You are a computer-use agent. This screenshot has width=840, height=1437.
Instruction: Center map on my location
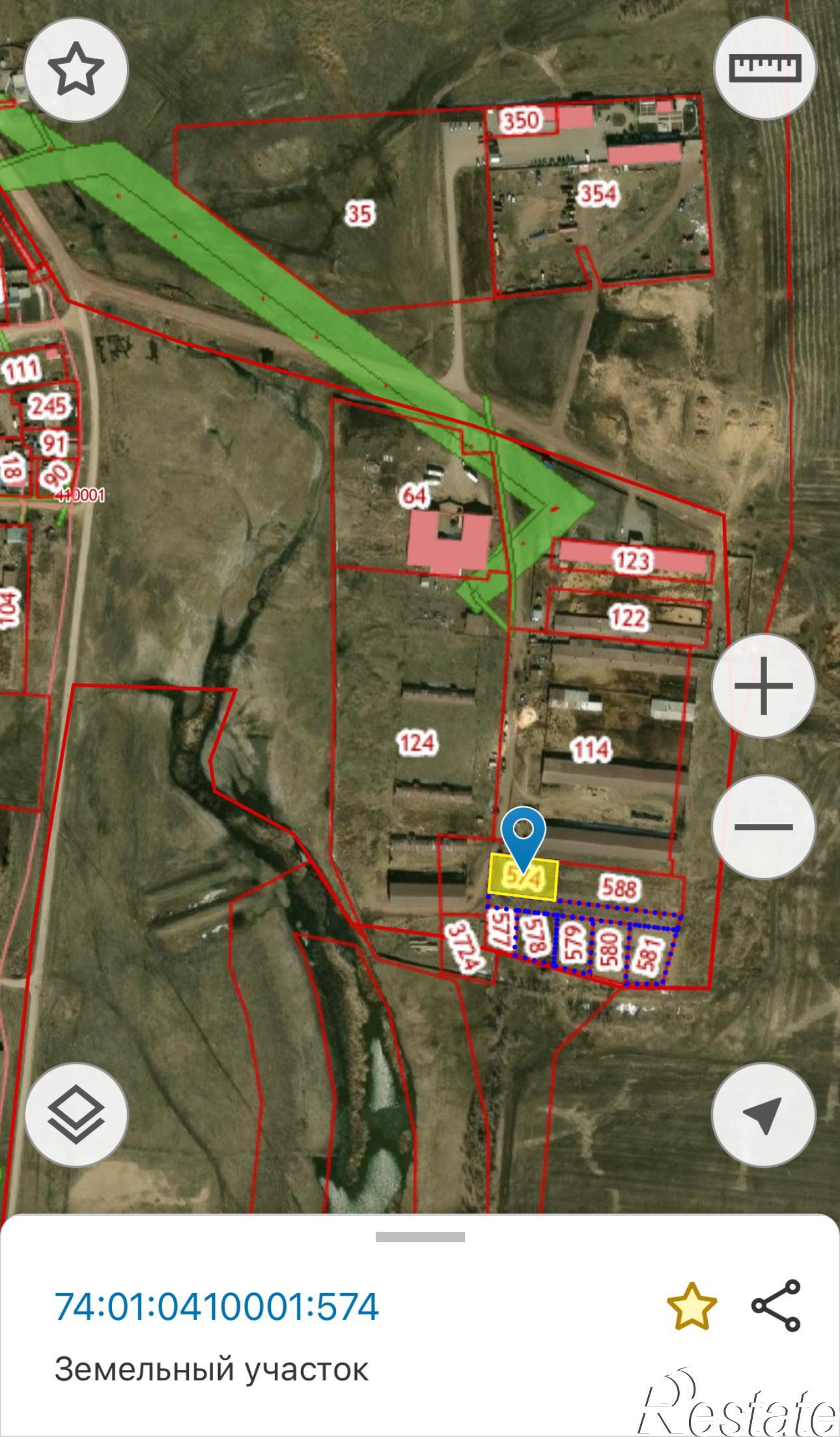763,1114
